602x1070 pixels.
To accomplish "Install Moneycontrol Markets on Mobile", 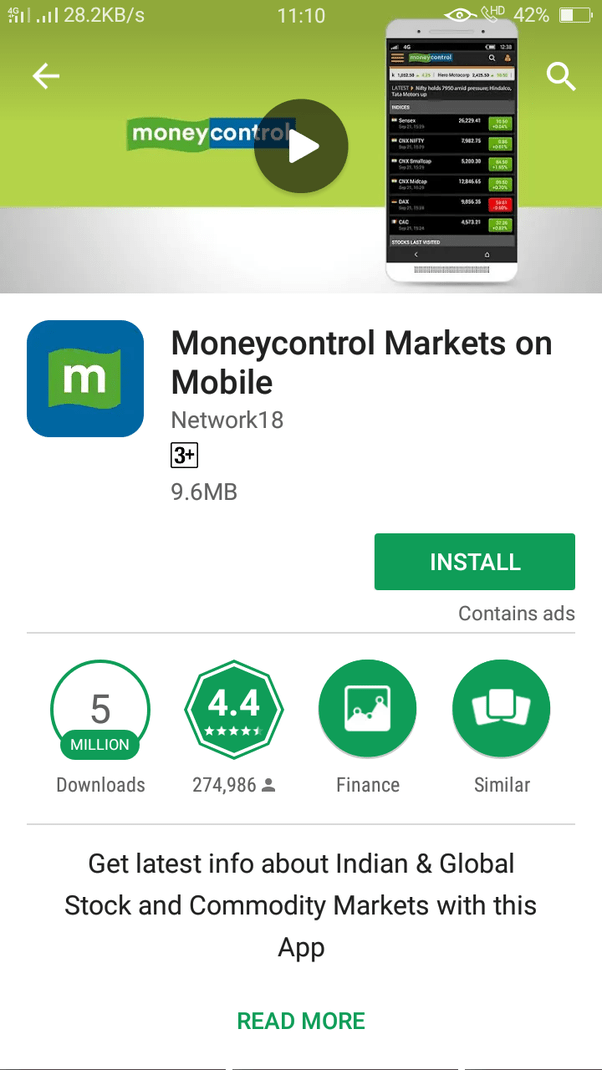I will (474, 562).
